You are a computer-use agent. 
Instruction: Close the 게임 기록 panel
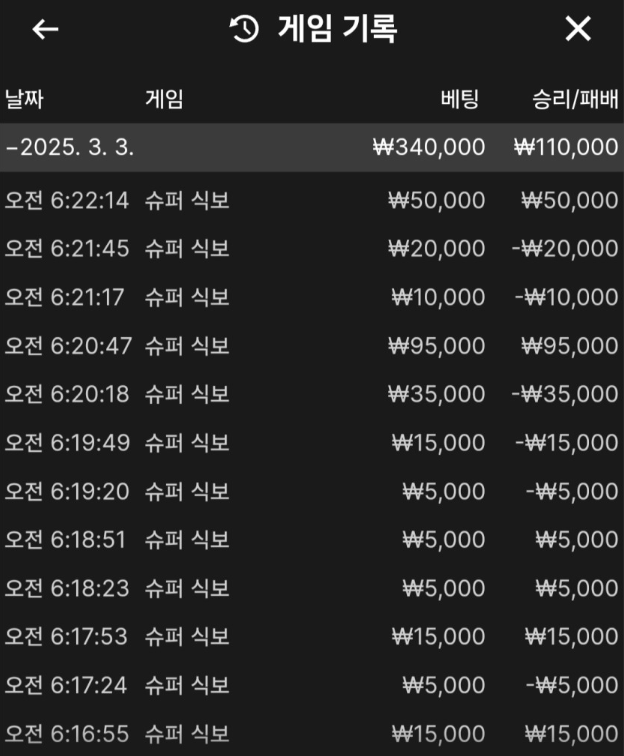click(x=578, y=30)
